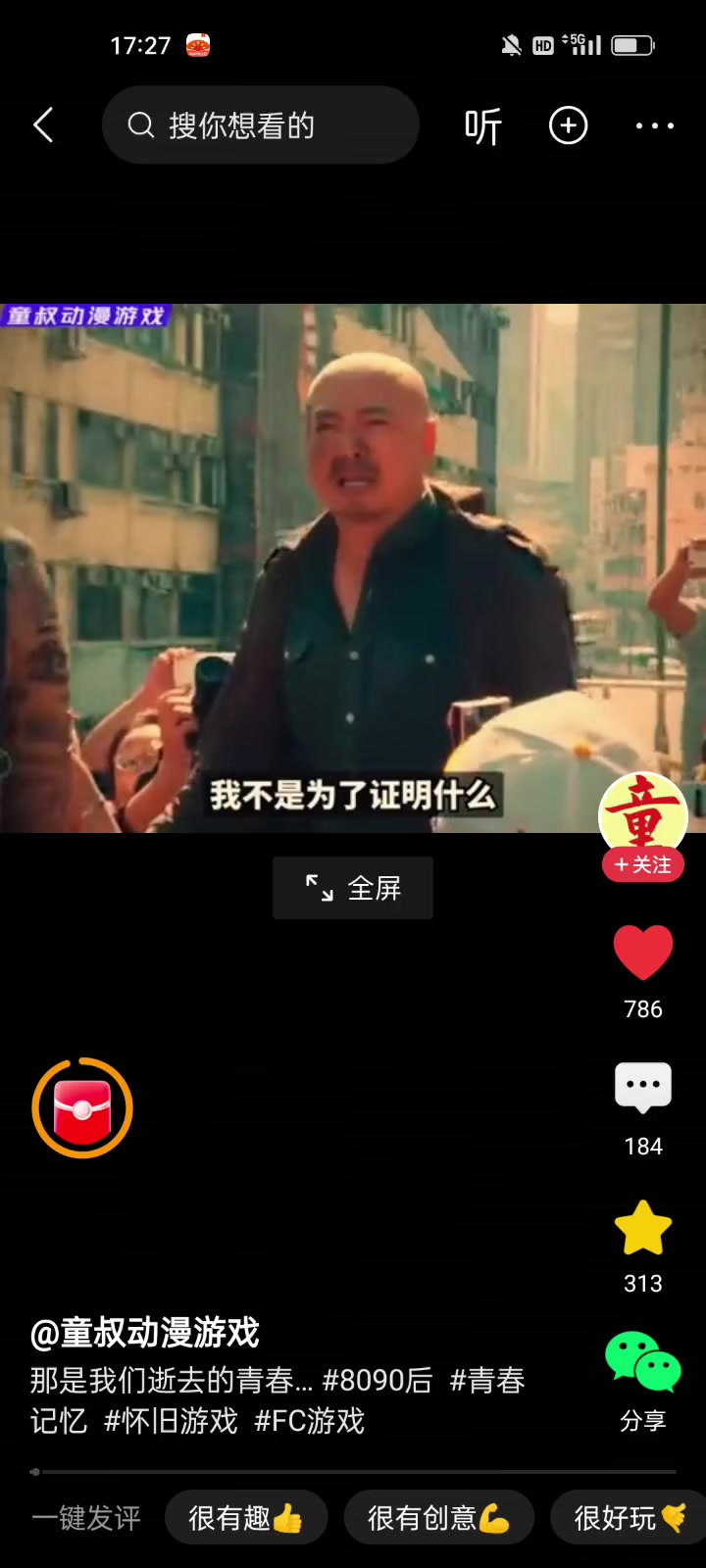
Task: Share the video via WeChat 分享
Action: pos(643,1364)
